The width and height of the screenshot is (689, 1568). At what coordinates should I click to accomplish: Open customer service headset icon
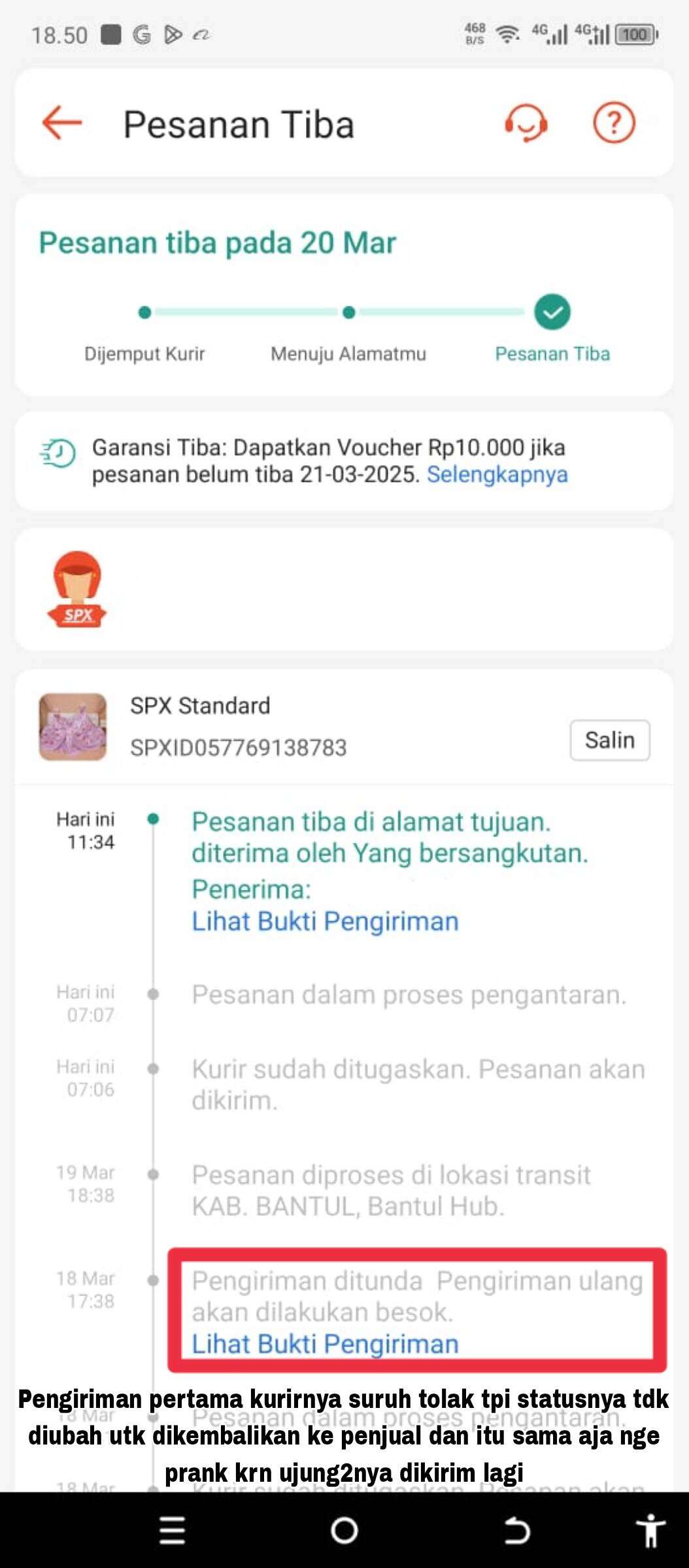[526, 123]
